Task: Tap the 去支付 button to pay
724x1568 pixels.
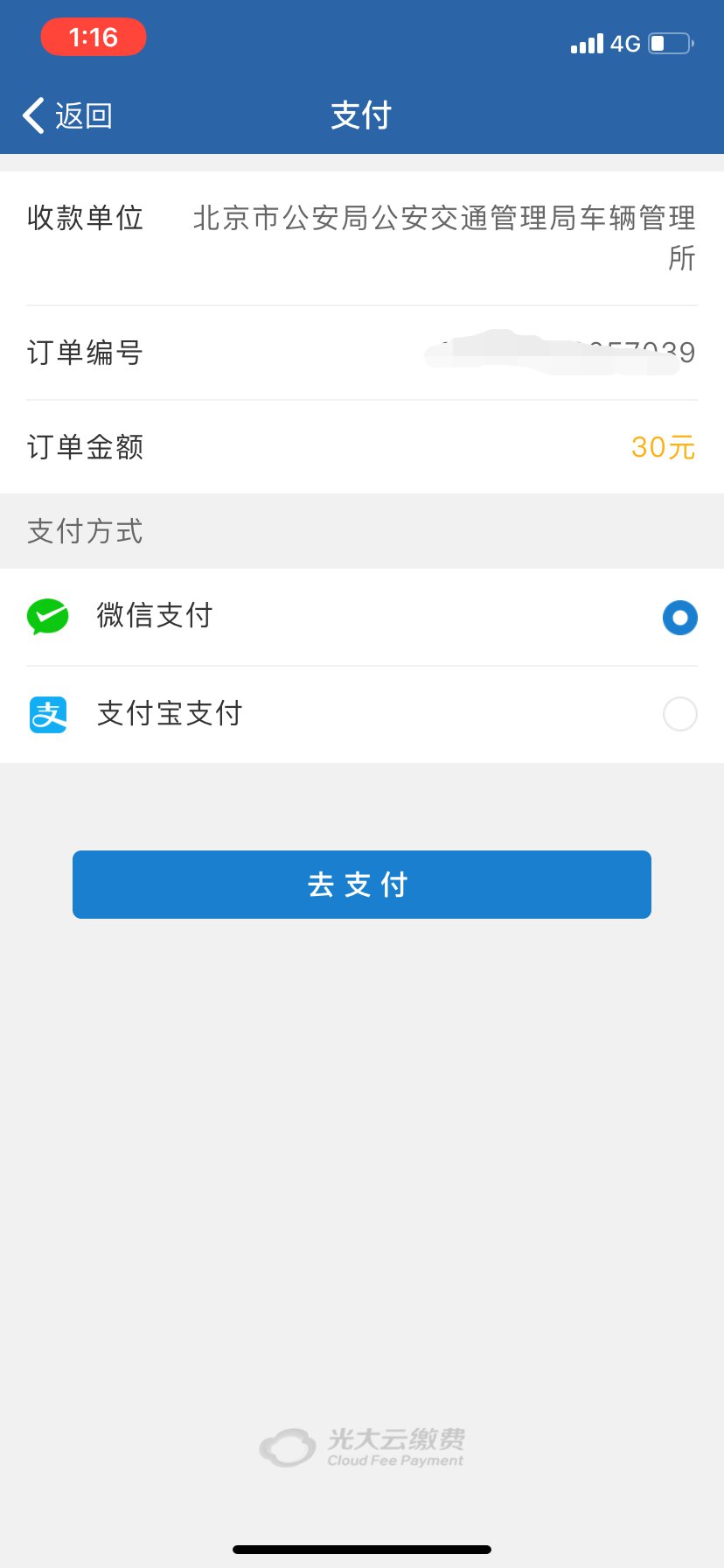Action: click(x=361, y=885)
